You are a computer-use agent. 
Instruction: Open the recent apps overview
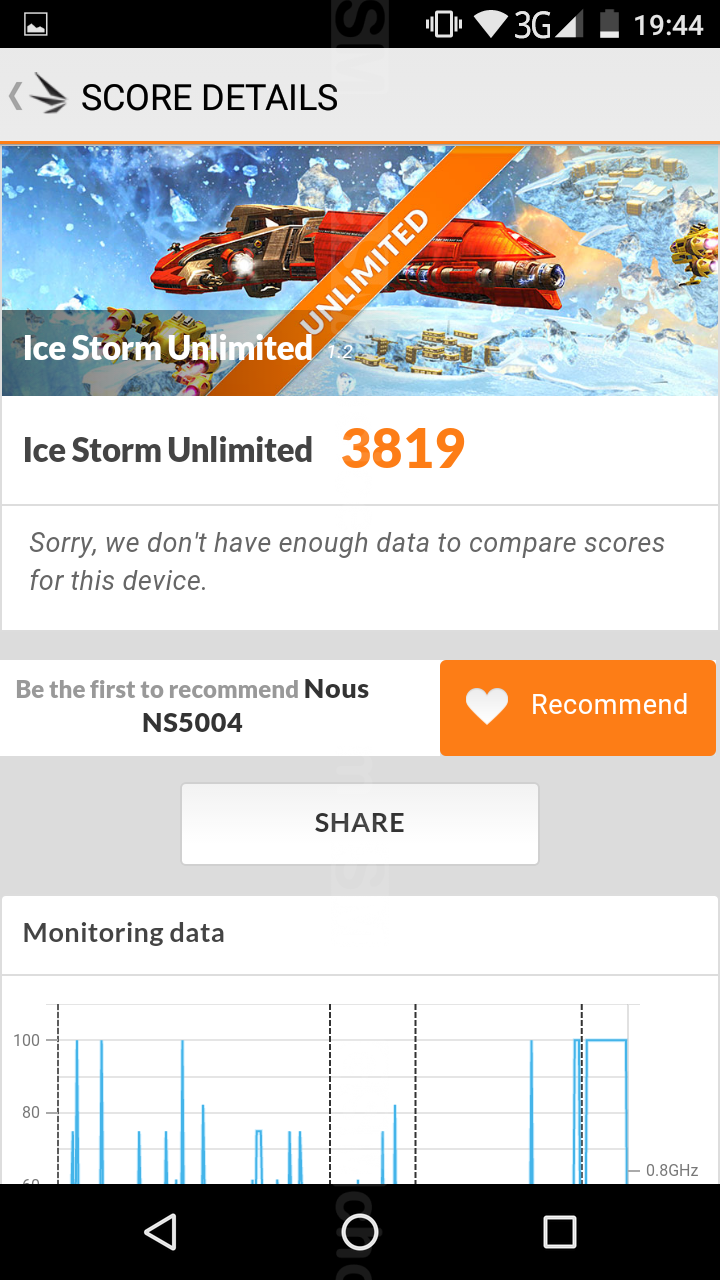[559, 1232]
